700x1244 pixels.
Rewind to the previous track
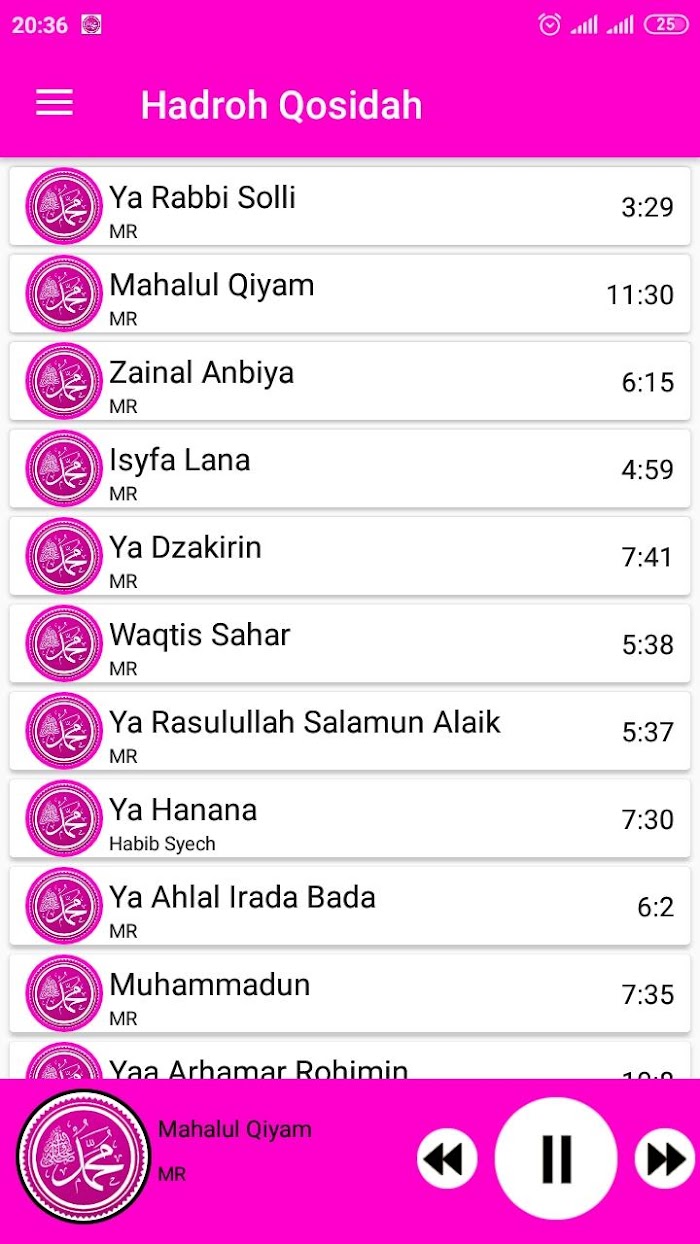tap(446, 1159)
